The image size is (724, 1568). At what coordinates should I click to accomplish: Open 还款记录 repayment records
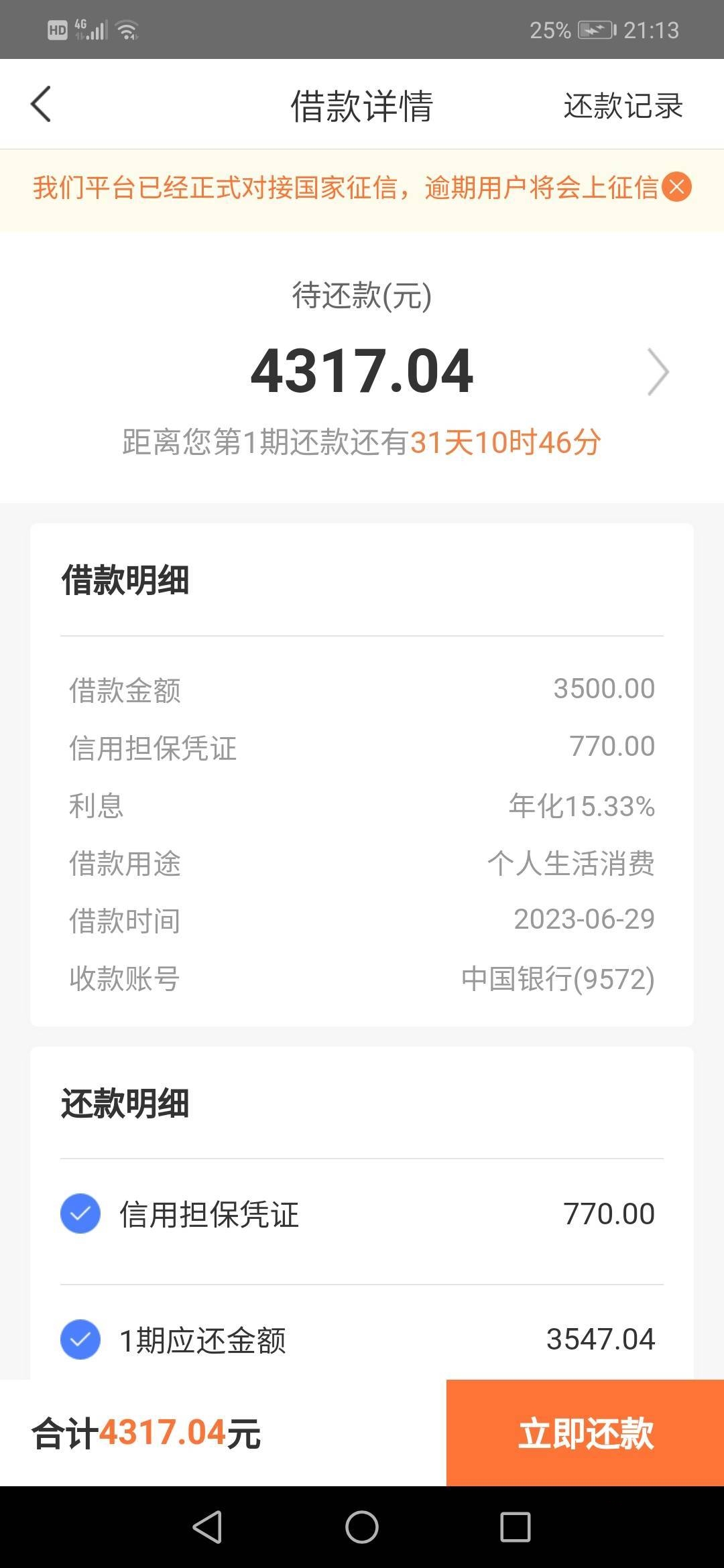pos(623,106)
